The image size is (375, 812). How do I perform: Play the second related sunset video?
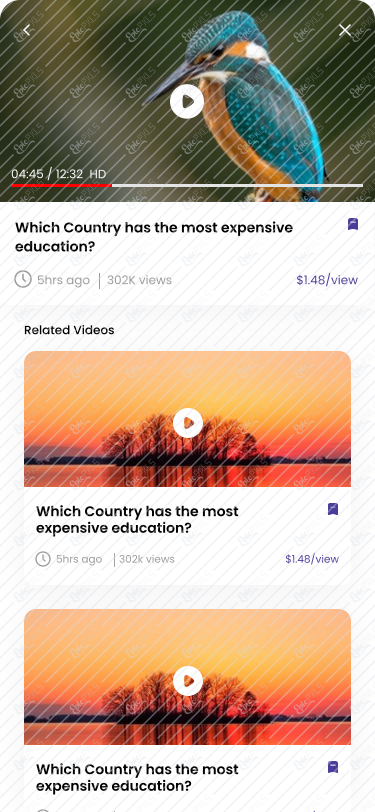188,681
